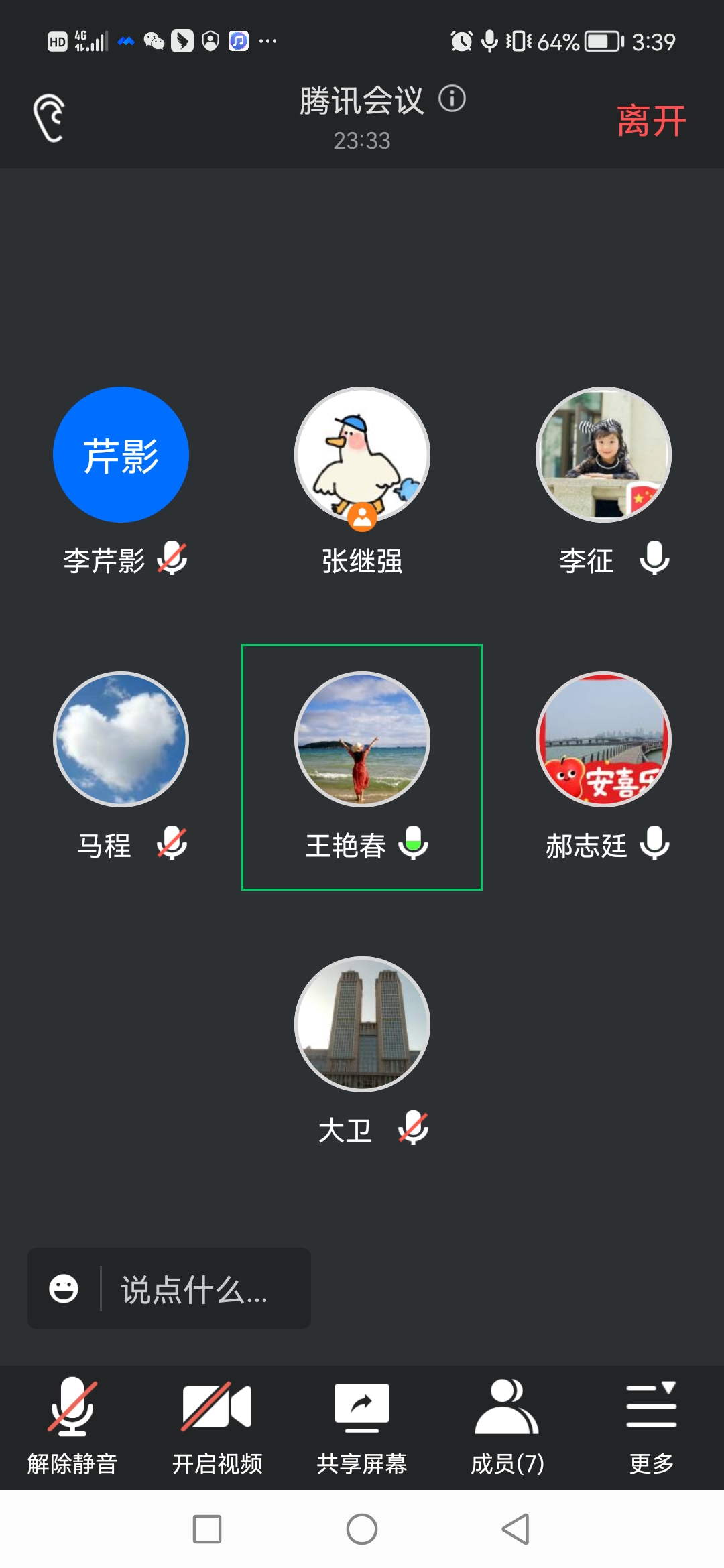Image resolution: width=724 pixels, height=1568 pixels.
Task: Open the meeting info icon
Action: coord(452,99)
